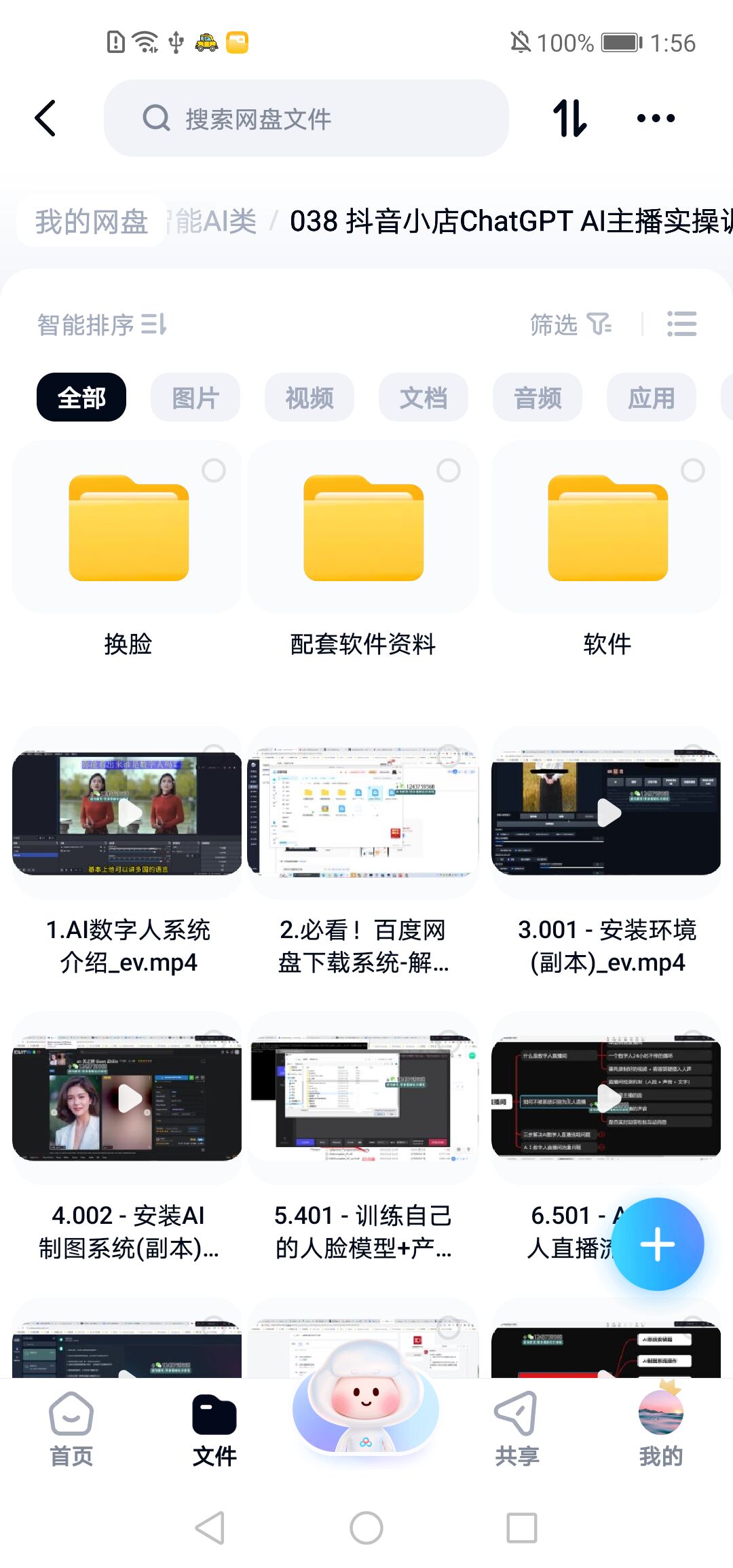Tap the blue plus floating button
Screen dimensions: 733x1568
point(657,1244)
